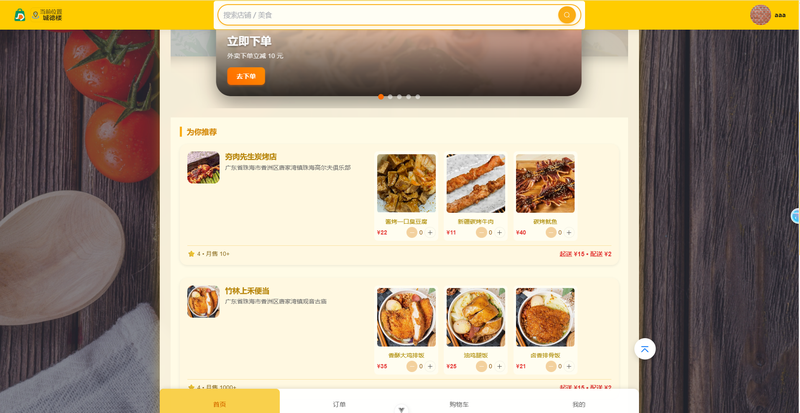Viewport: 800px width, 413px height.
Task: Add one 酱烤一口臭豆腐 with the plus
Action: pyautogui.click(x=430, y=232)
